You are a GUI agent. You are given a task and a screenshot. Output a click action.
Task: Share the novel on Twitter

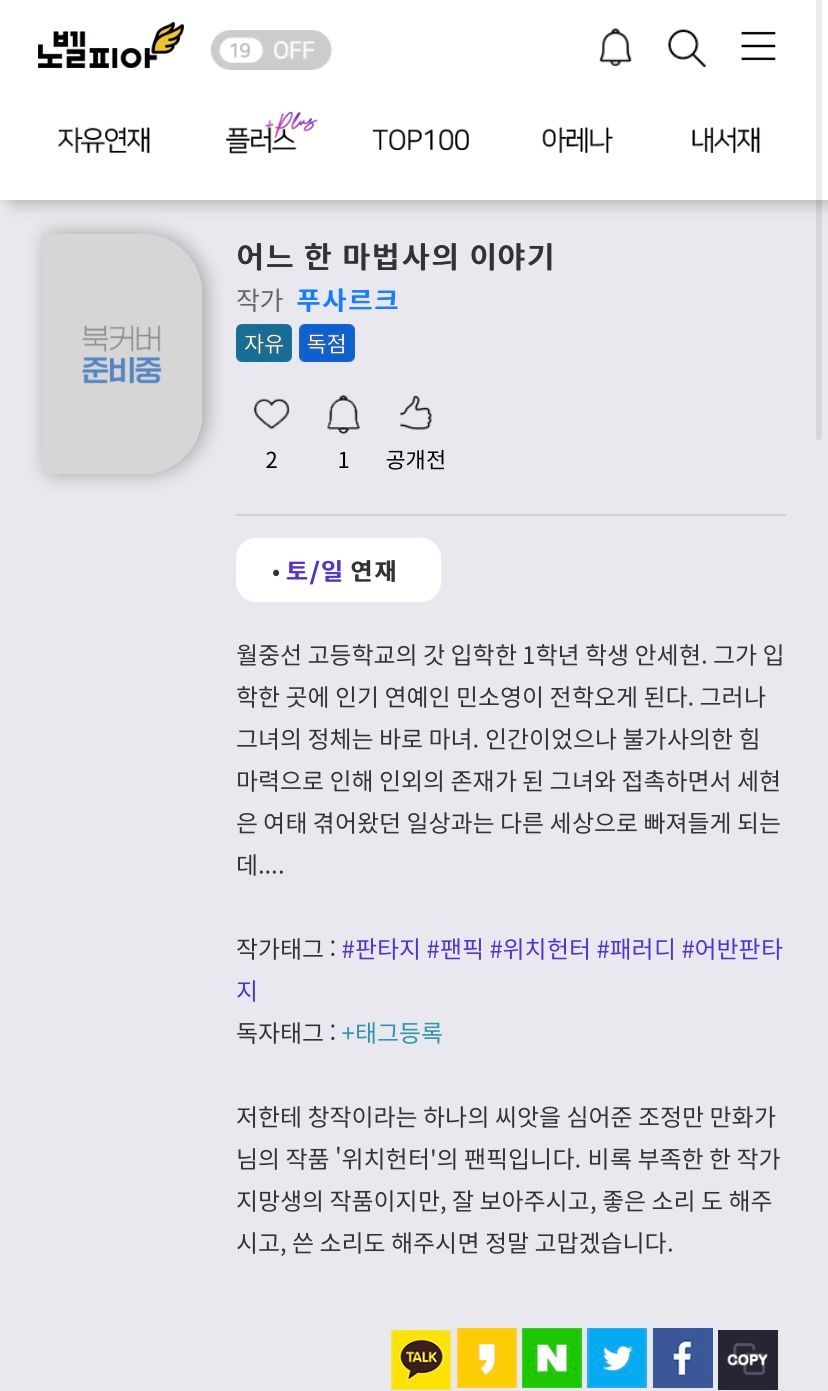(x=617, y=1358)
